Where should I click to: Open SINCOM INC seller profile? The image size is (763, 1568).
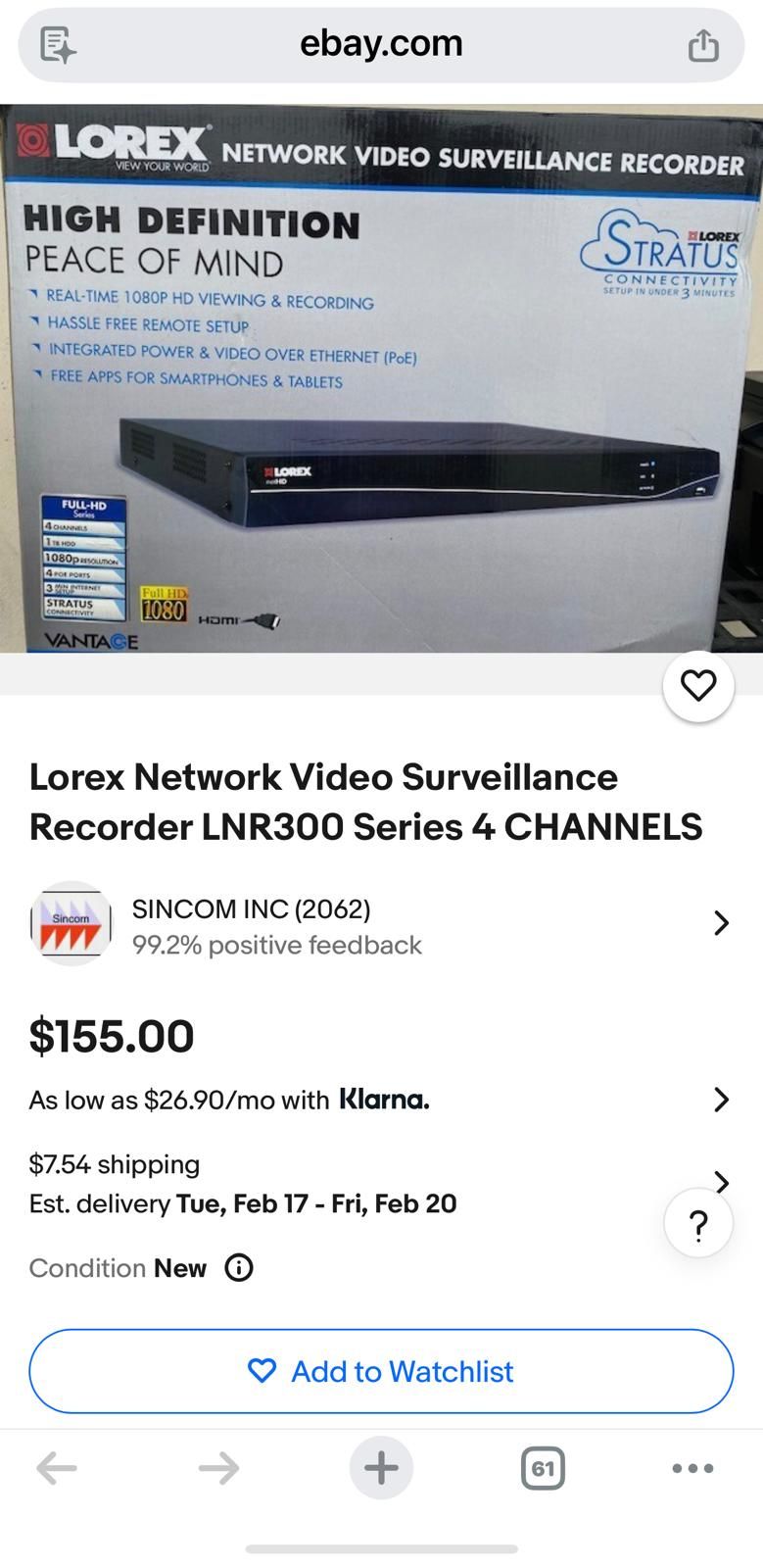pos(381,924)
